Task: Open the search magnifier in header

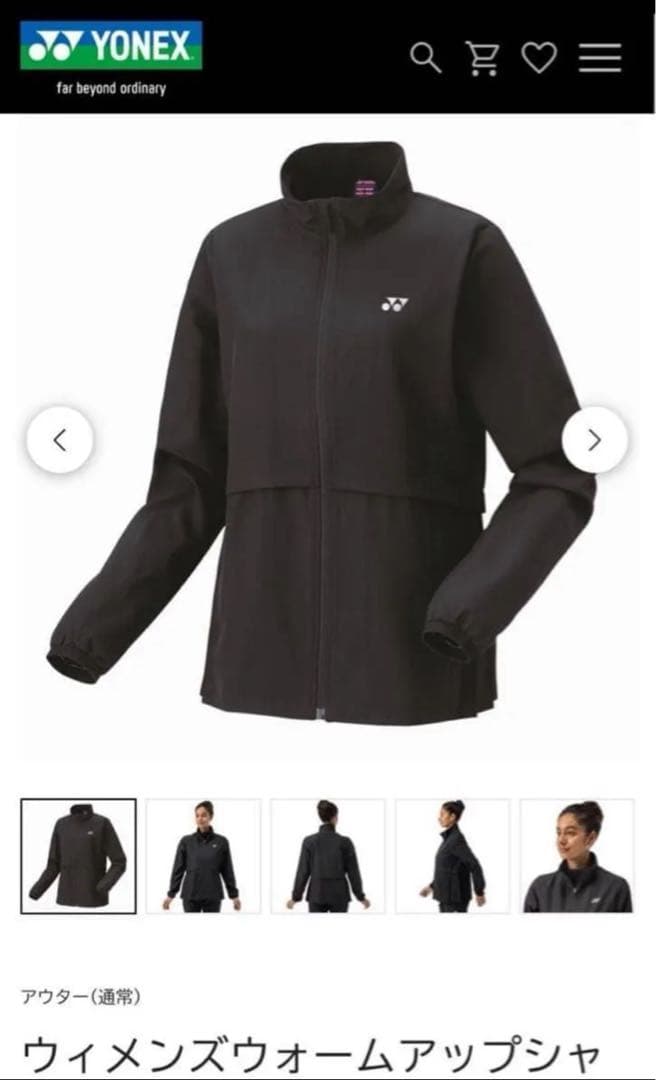Action: tap(426, 59)
